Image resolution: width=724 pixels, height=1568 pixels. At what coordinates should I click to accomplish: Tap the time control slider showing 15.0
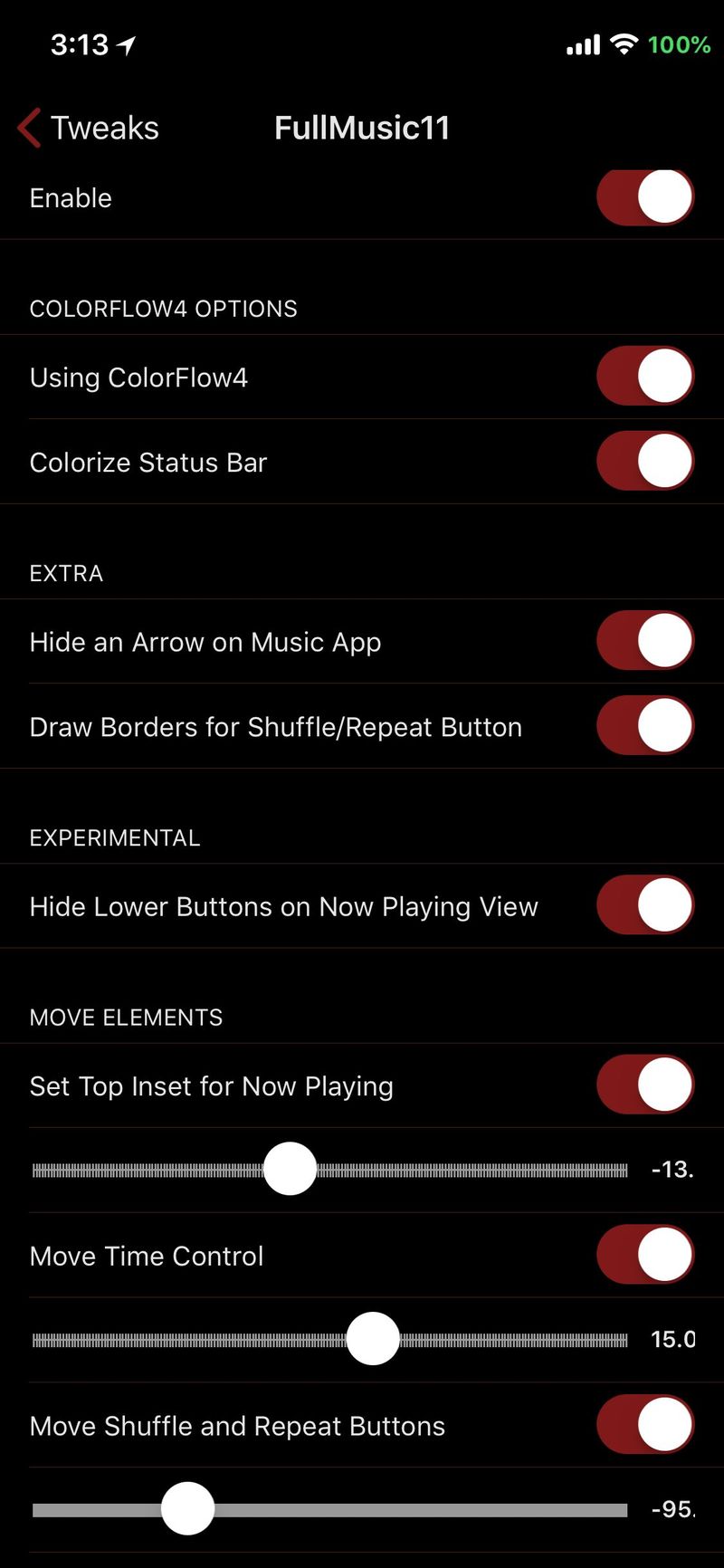click(329, 1340)
